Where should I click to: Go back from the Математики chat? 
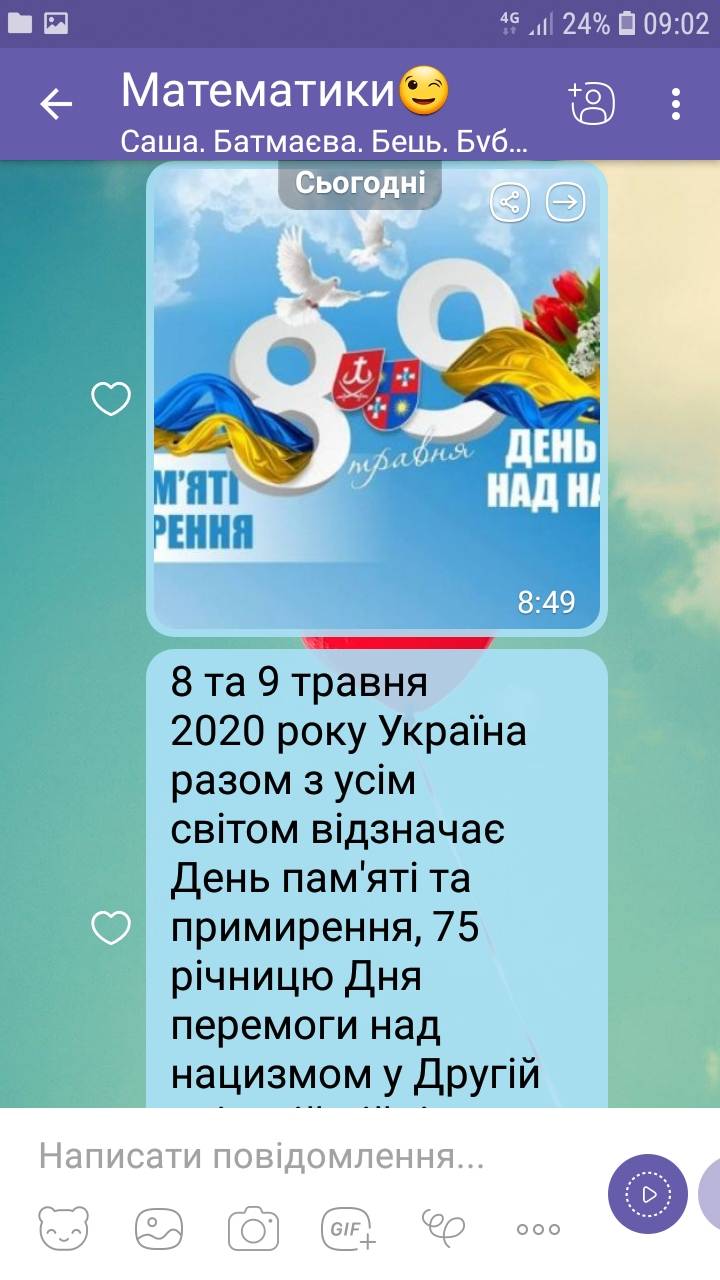(55, 104)
